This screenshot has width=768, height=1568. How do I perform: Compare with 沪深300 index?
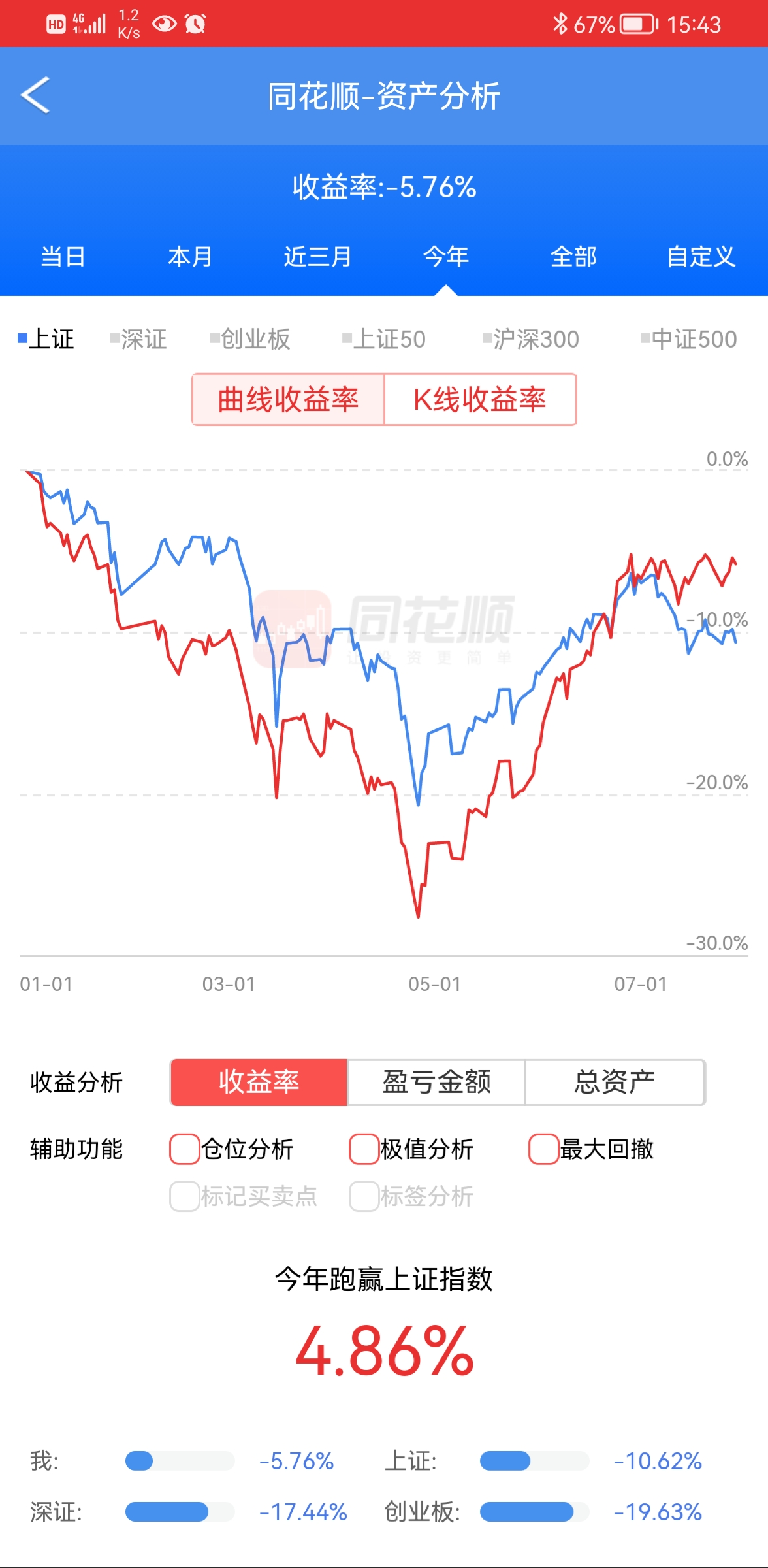coord(531,339)
